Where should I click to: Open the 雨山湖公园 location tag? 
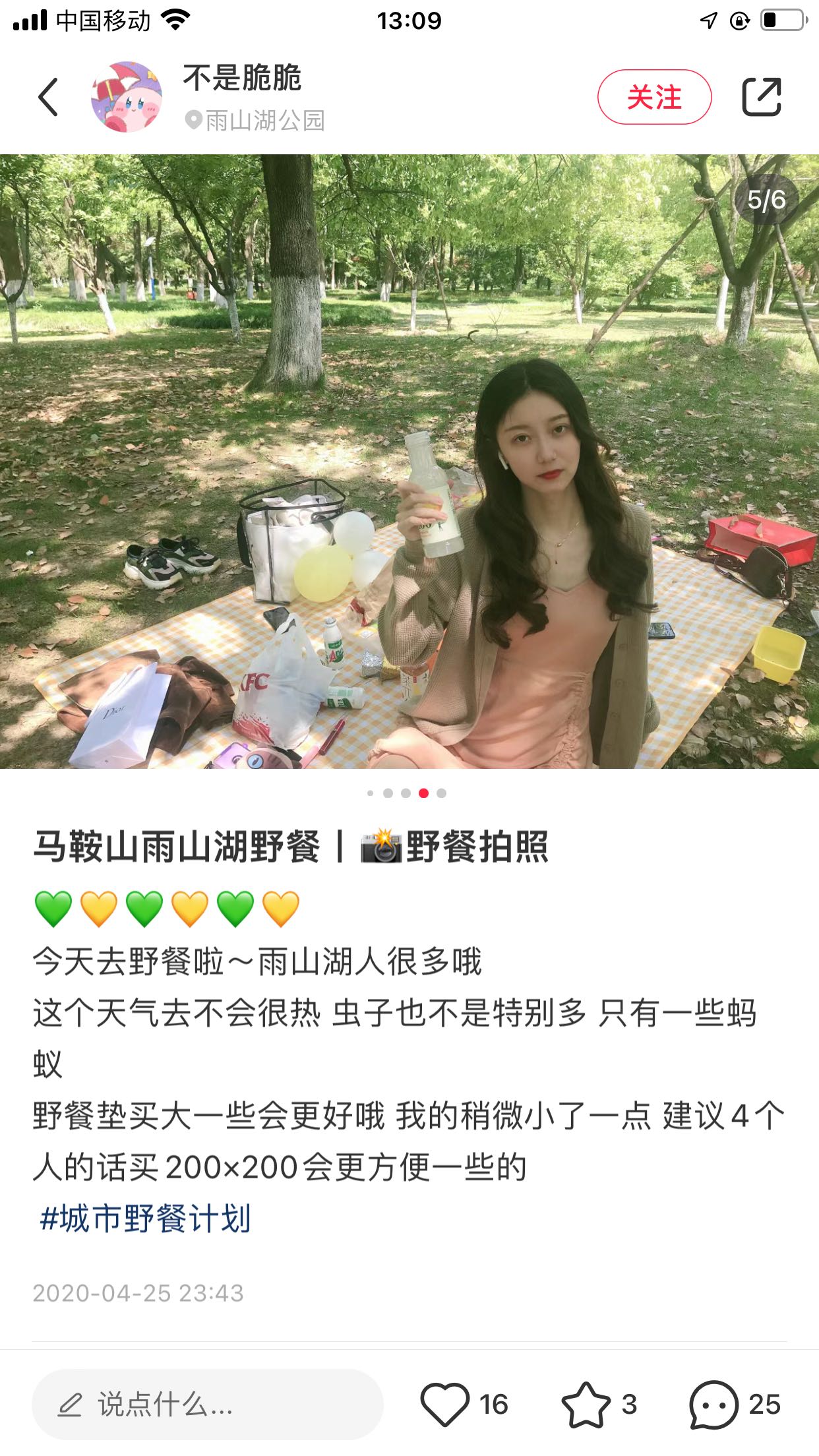257,121
